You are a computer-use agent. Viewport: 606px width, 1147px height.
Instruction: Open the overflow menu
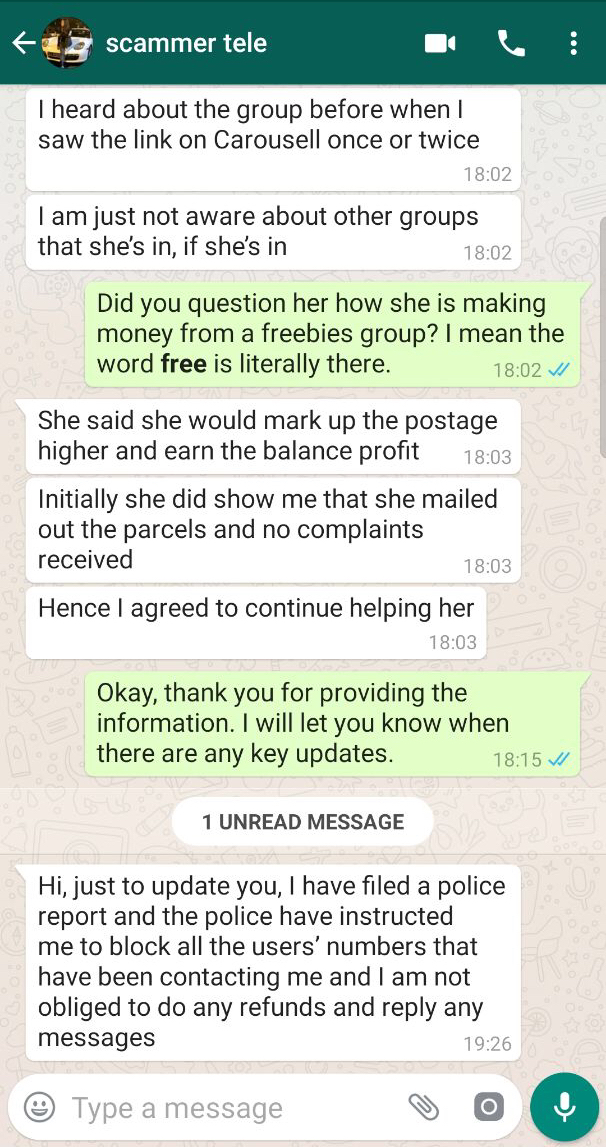[x=573, y=43]
